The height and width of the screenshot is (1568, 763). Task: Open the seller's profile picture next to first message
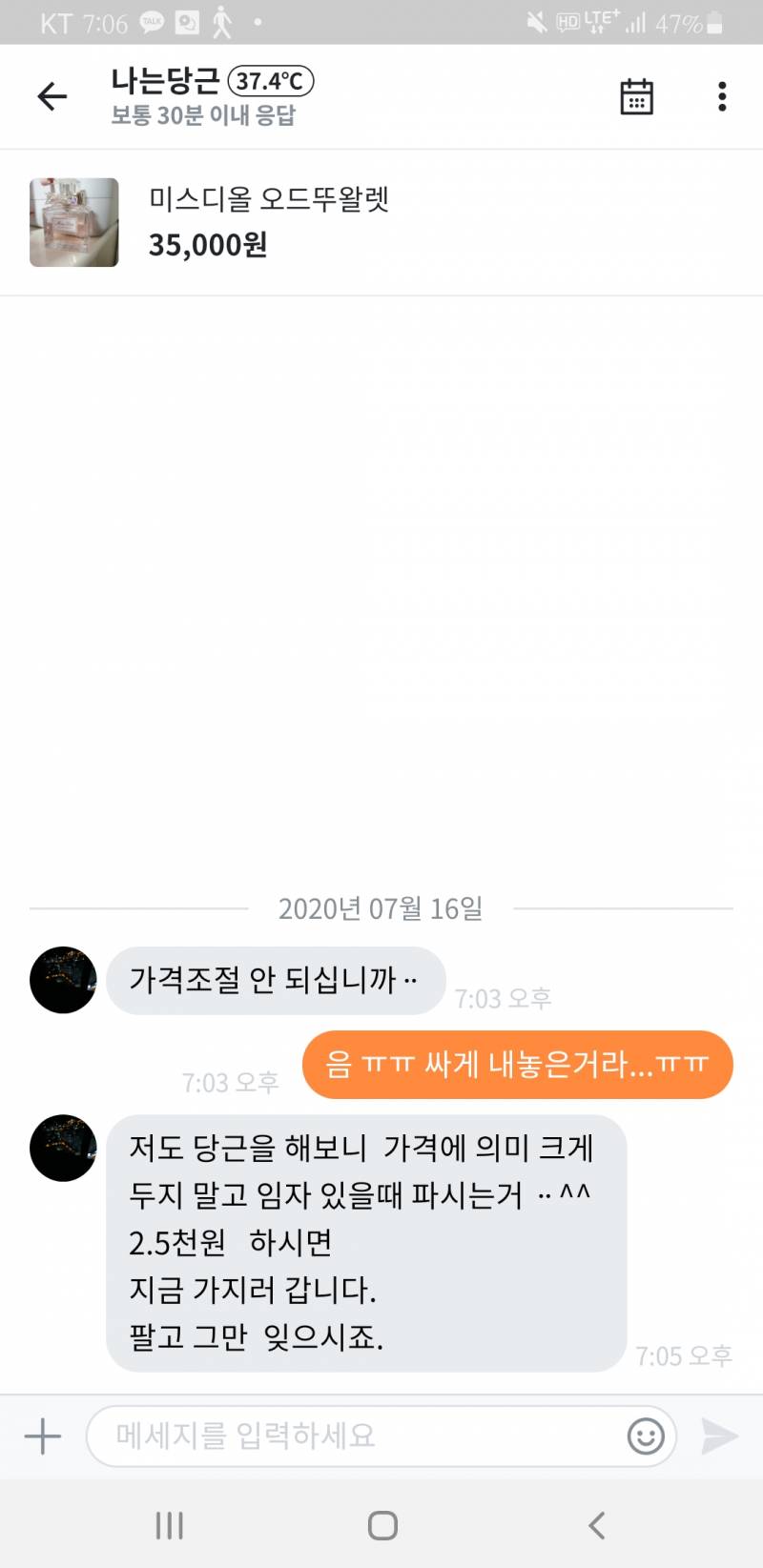click(63, 977)
